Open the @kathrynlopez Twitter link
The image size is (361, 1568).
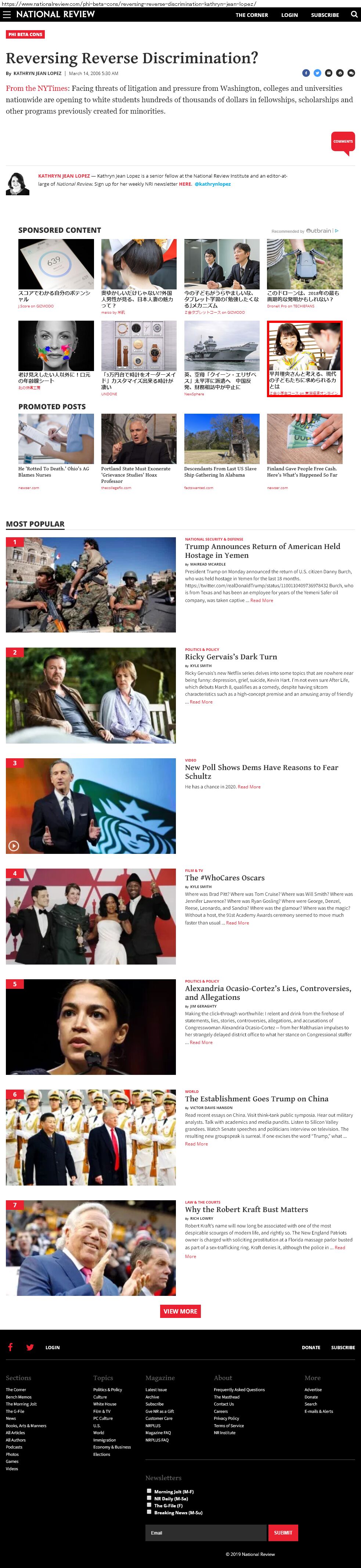[213, 184]
